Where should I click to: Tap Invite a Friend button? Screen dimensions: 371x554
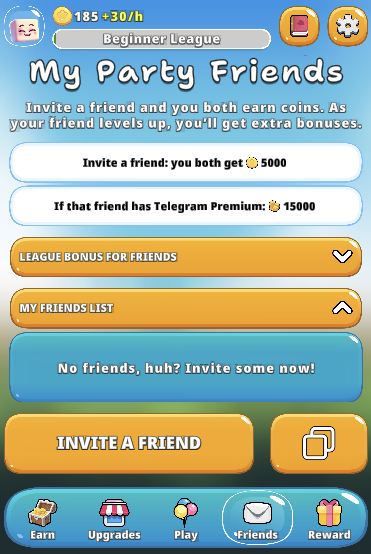(x=129, y=443)
